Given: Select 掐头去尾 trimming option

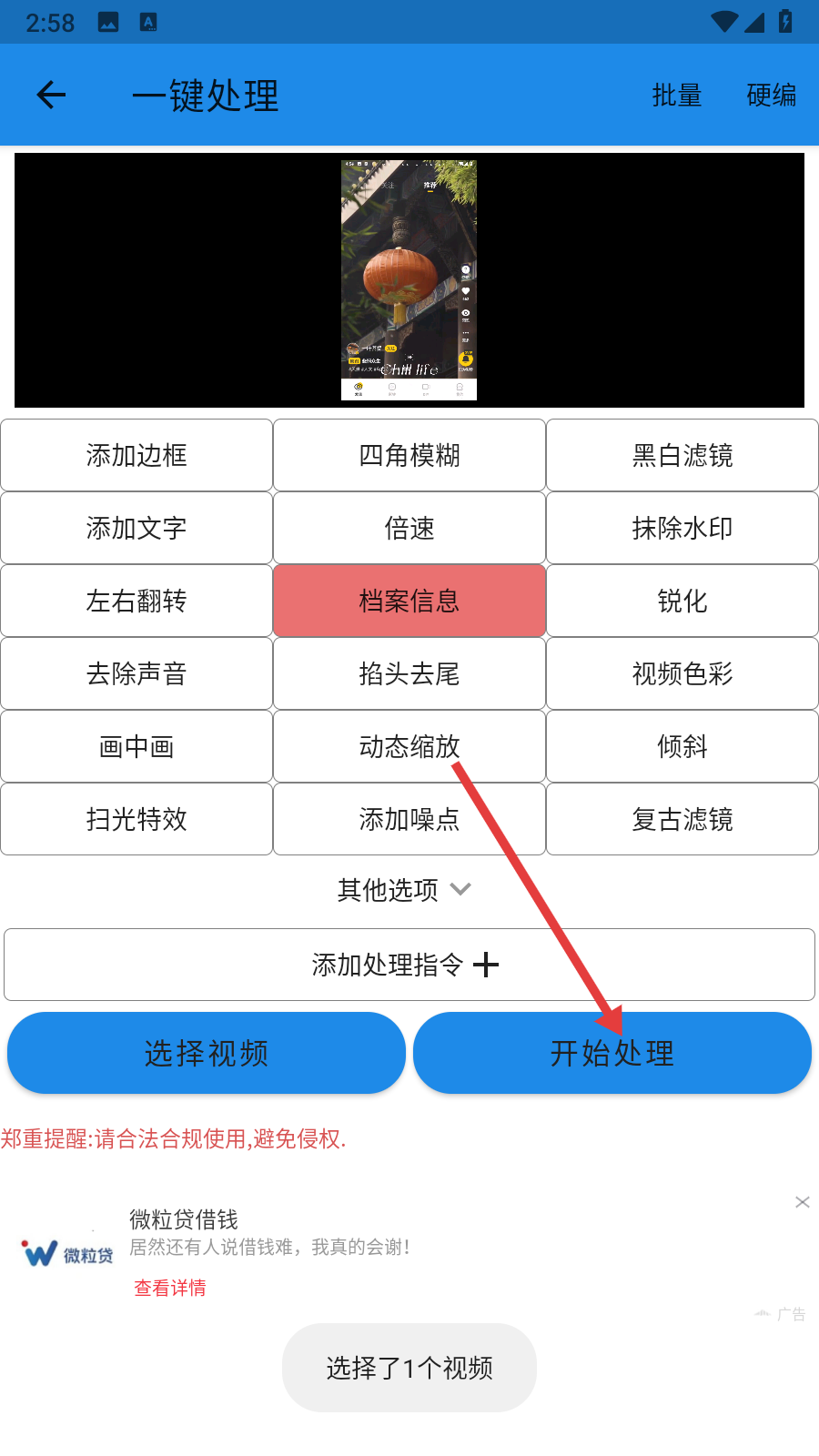Looking at the screenshot, I should [409, 673].
